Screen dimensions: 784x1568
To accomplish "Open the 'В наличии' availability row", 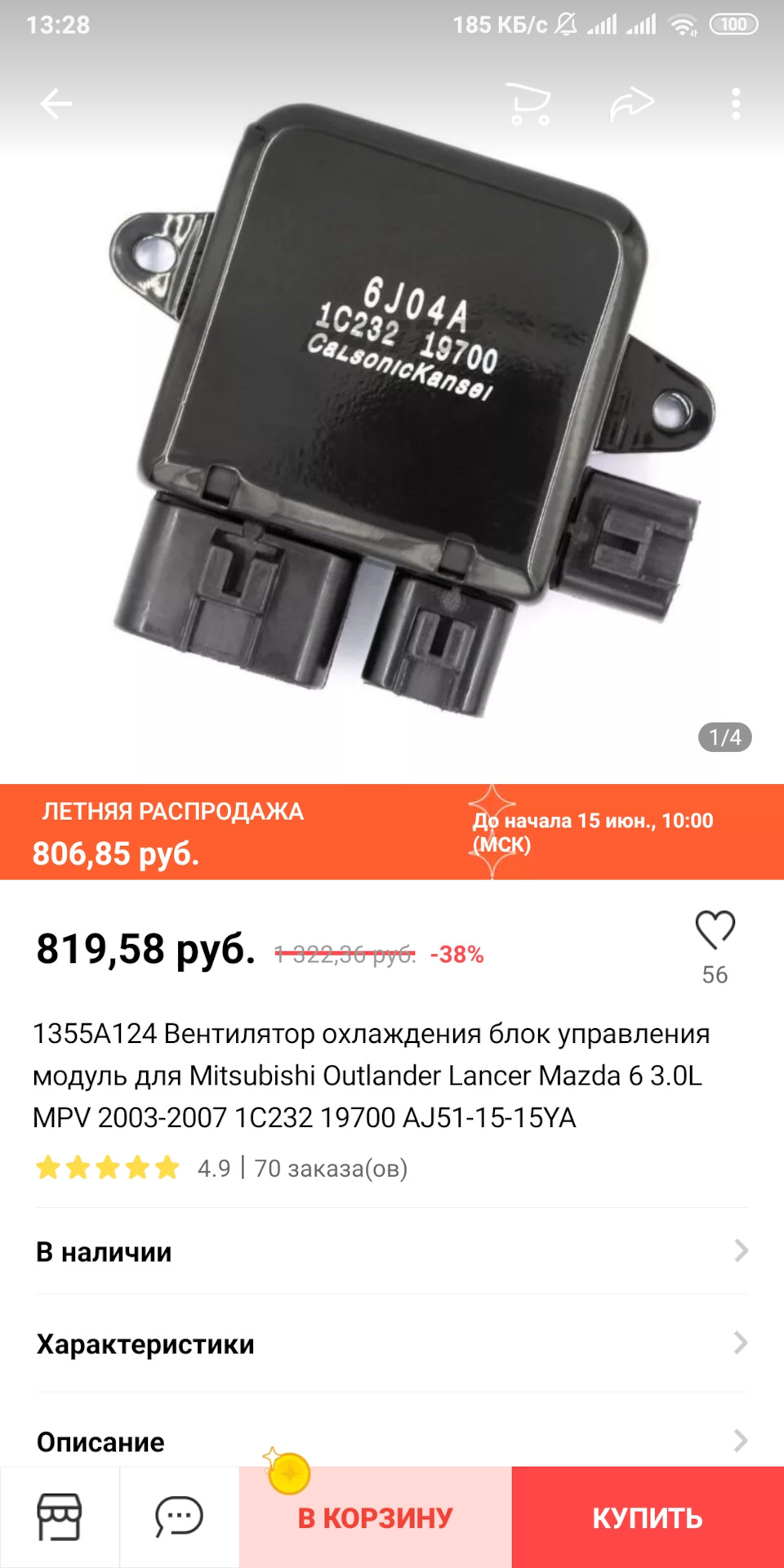I will [x=392, y=1251].
